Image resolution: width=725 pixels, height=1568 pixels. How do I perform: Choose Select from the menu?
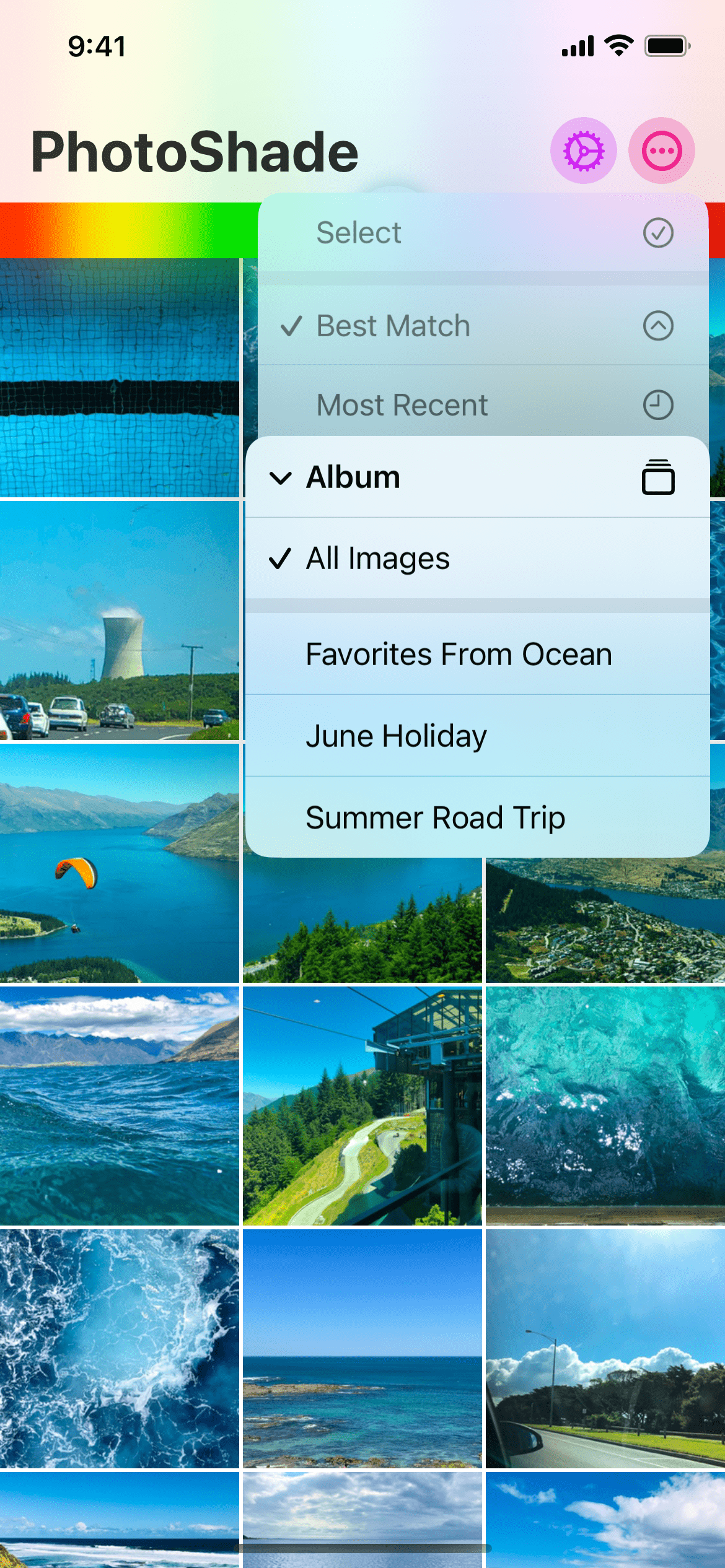(482, 233)
